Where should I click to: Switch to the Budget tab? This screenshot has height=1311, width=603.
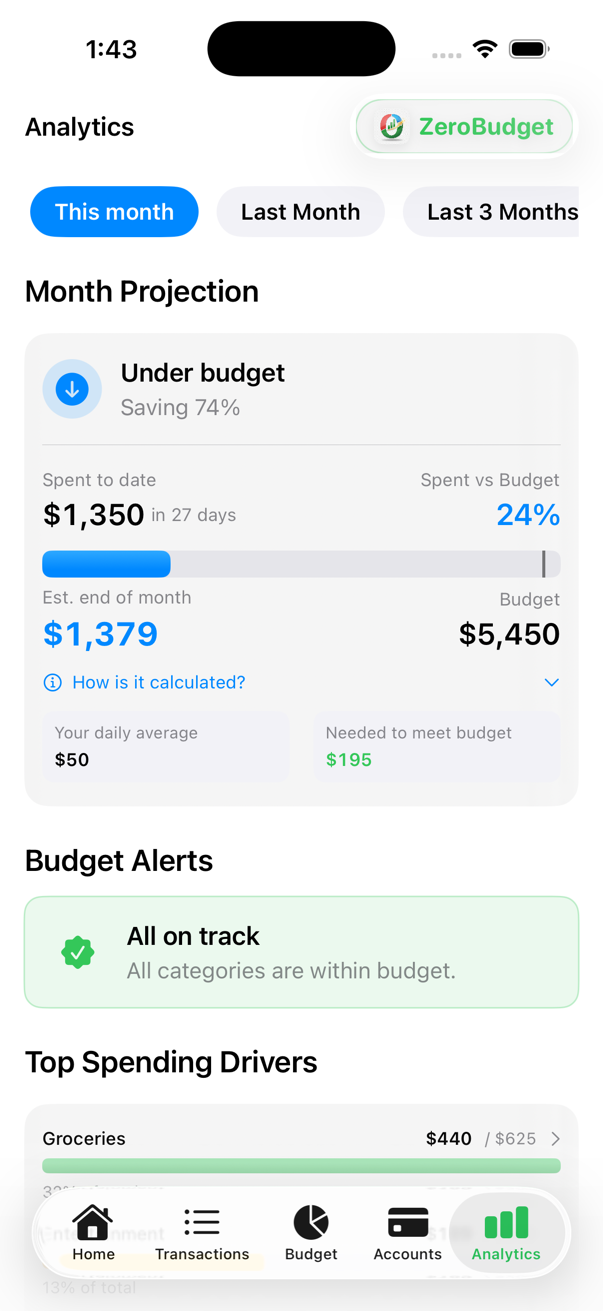(311, 1233)
